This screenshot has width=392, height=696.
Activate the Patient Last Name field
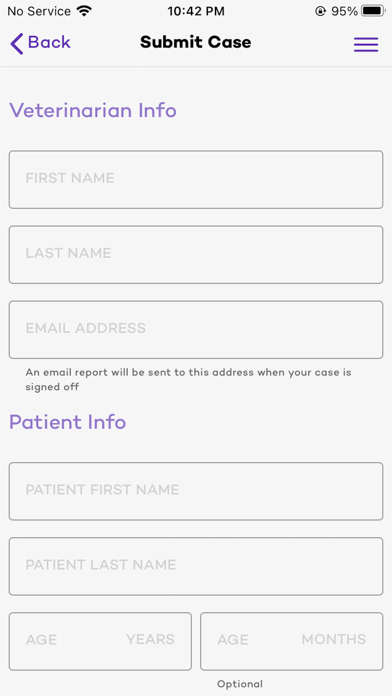click(196, 566)
